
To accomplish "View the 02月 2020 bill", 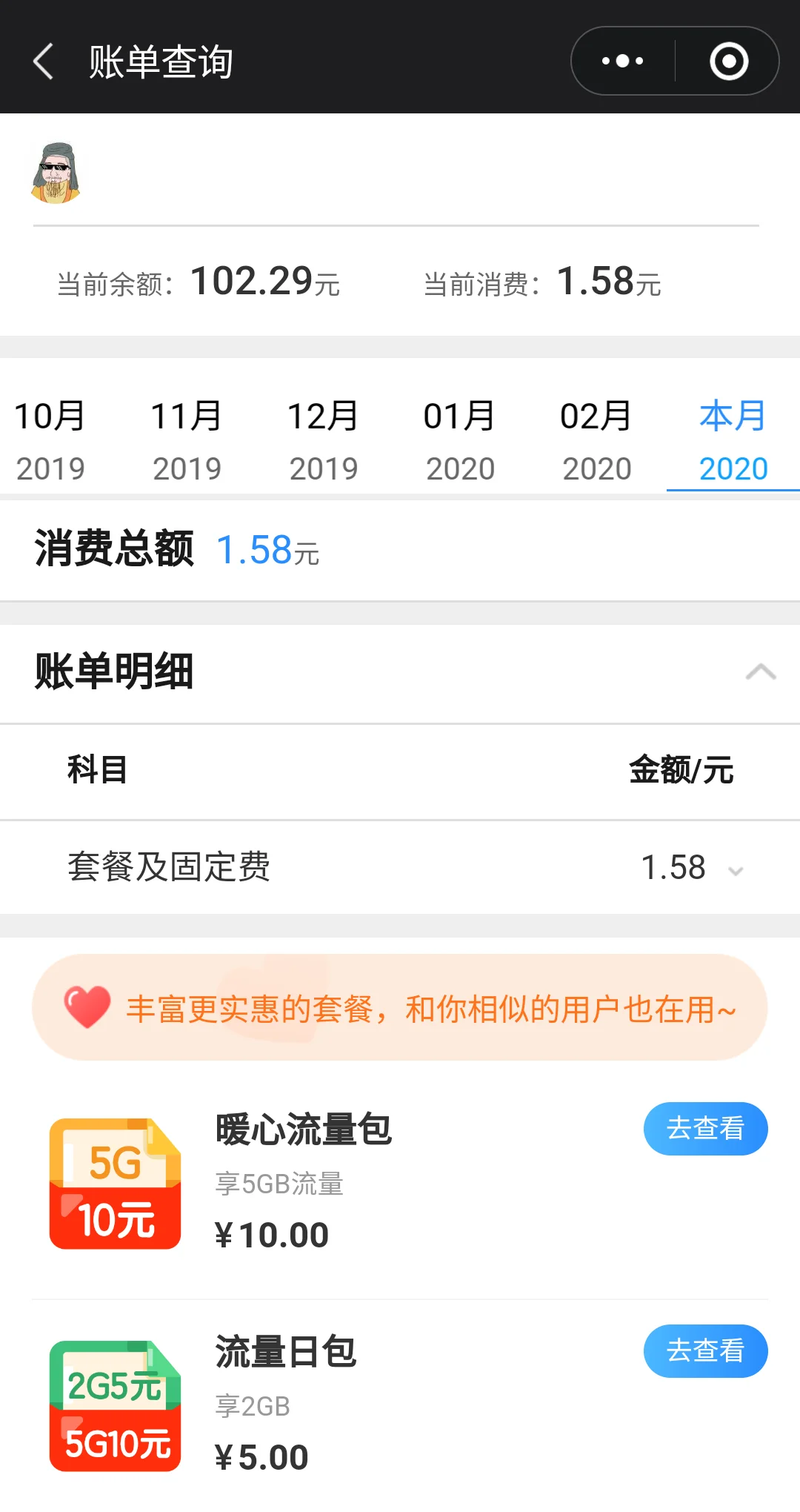I will pos(596,441).
